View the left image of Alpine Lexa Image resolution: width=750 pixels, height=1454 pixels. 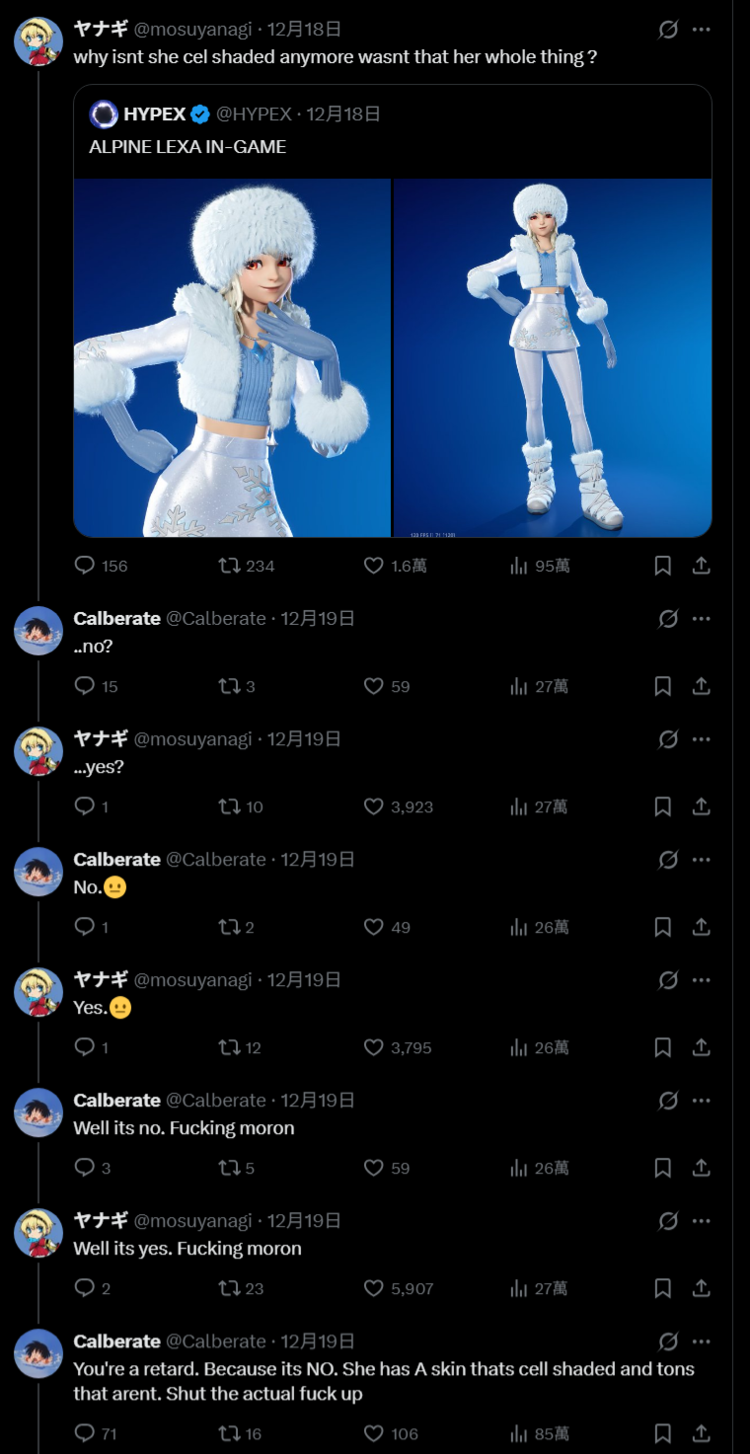point(231,356)
